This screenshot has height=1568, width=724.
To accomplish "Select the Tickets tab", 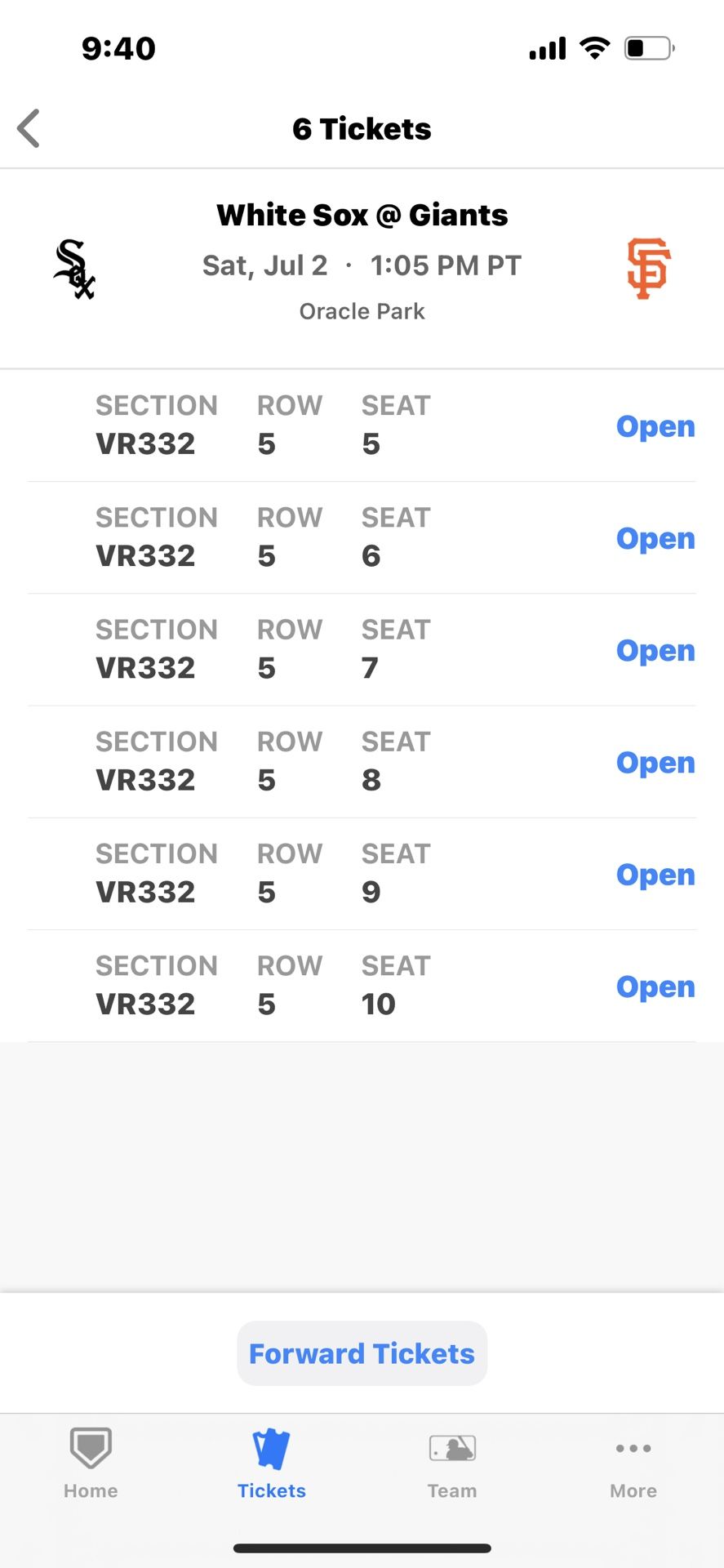I will 272,1463.
